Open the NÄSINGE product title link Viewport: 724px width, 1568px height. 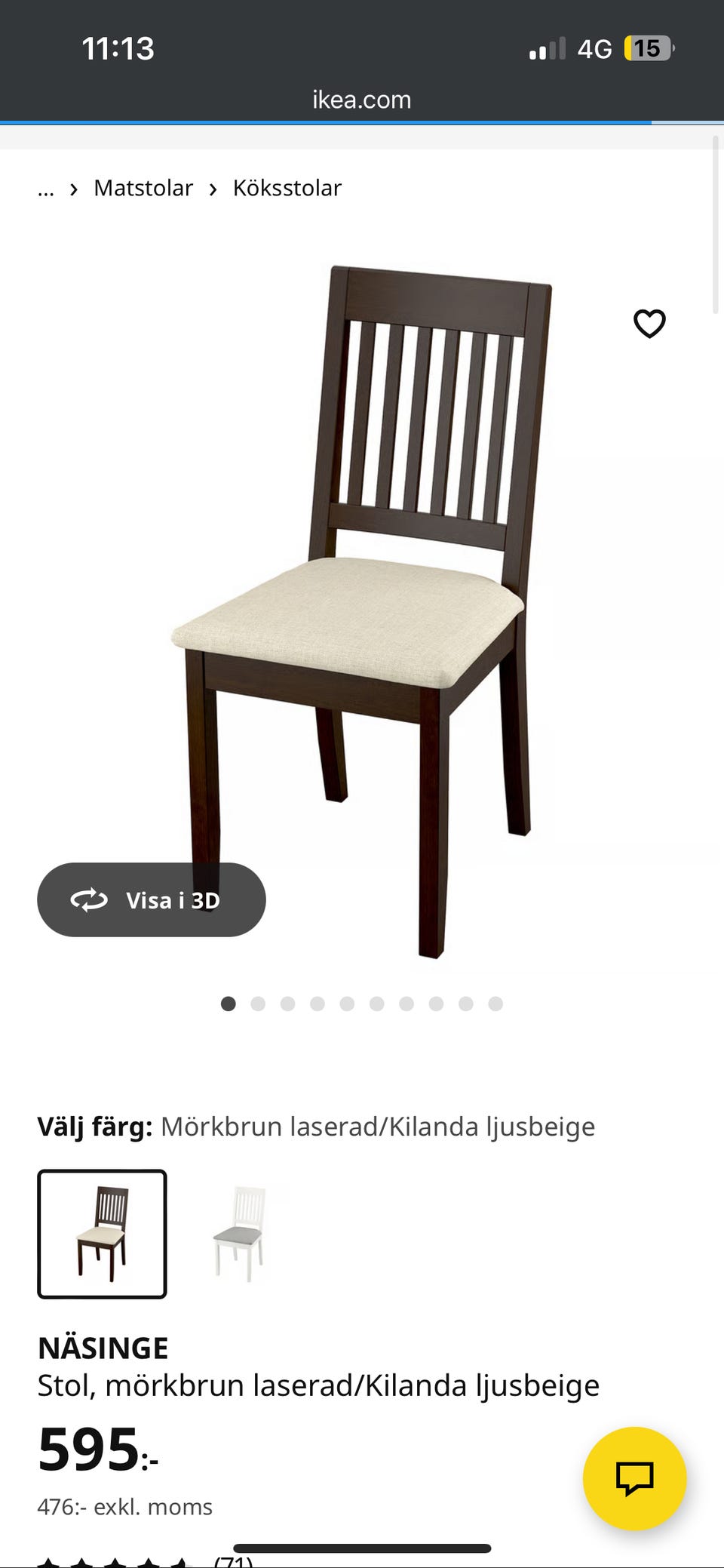[103, 1347]
